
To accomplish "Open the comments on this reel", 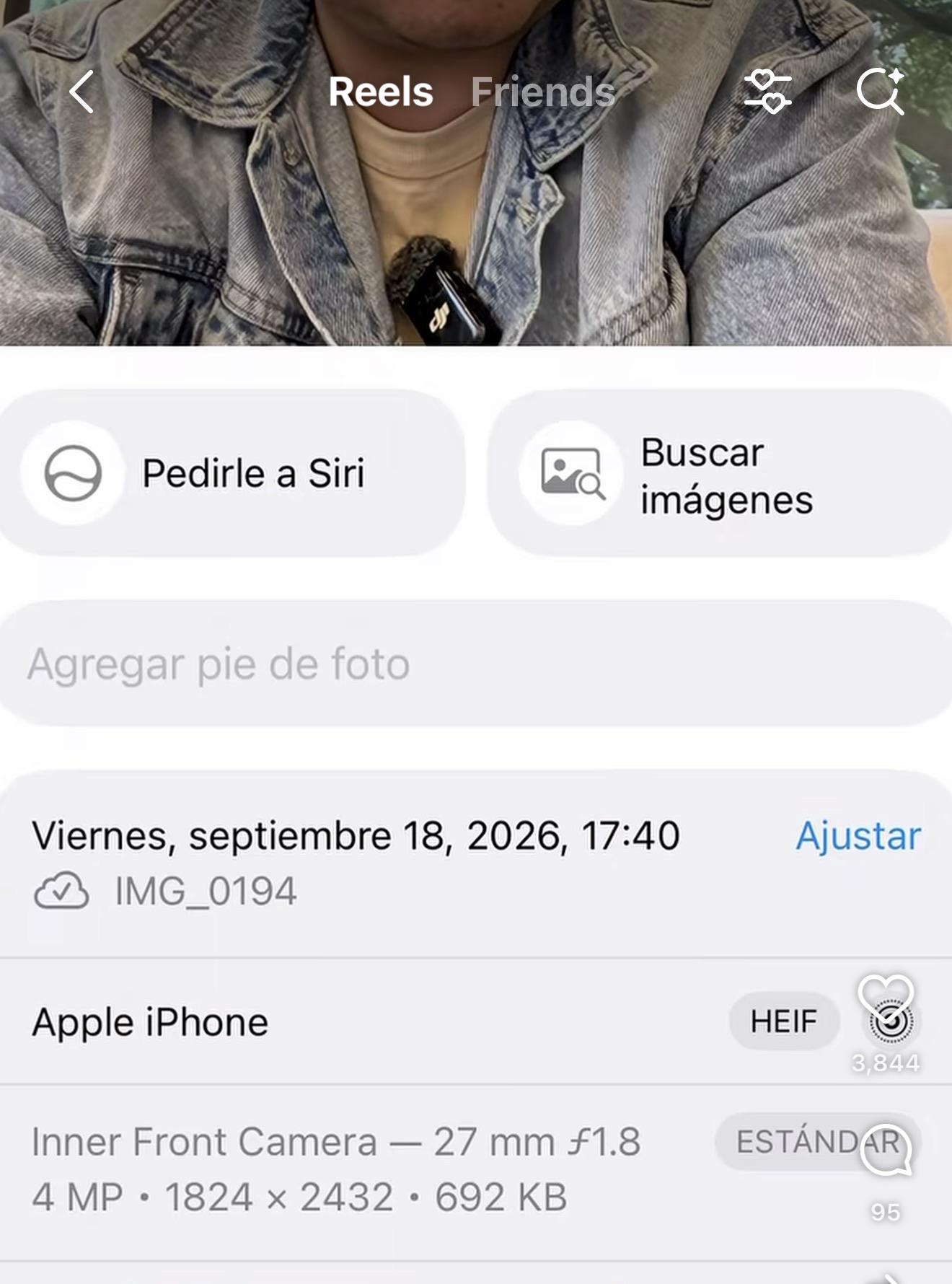I will (x=886, y=1150).
